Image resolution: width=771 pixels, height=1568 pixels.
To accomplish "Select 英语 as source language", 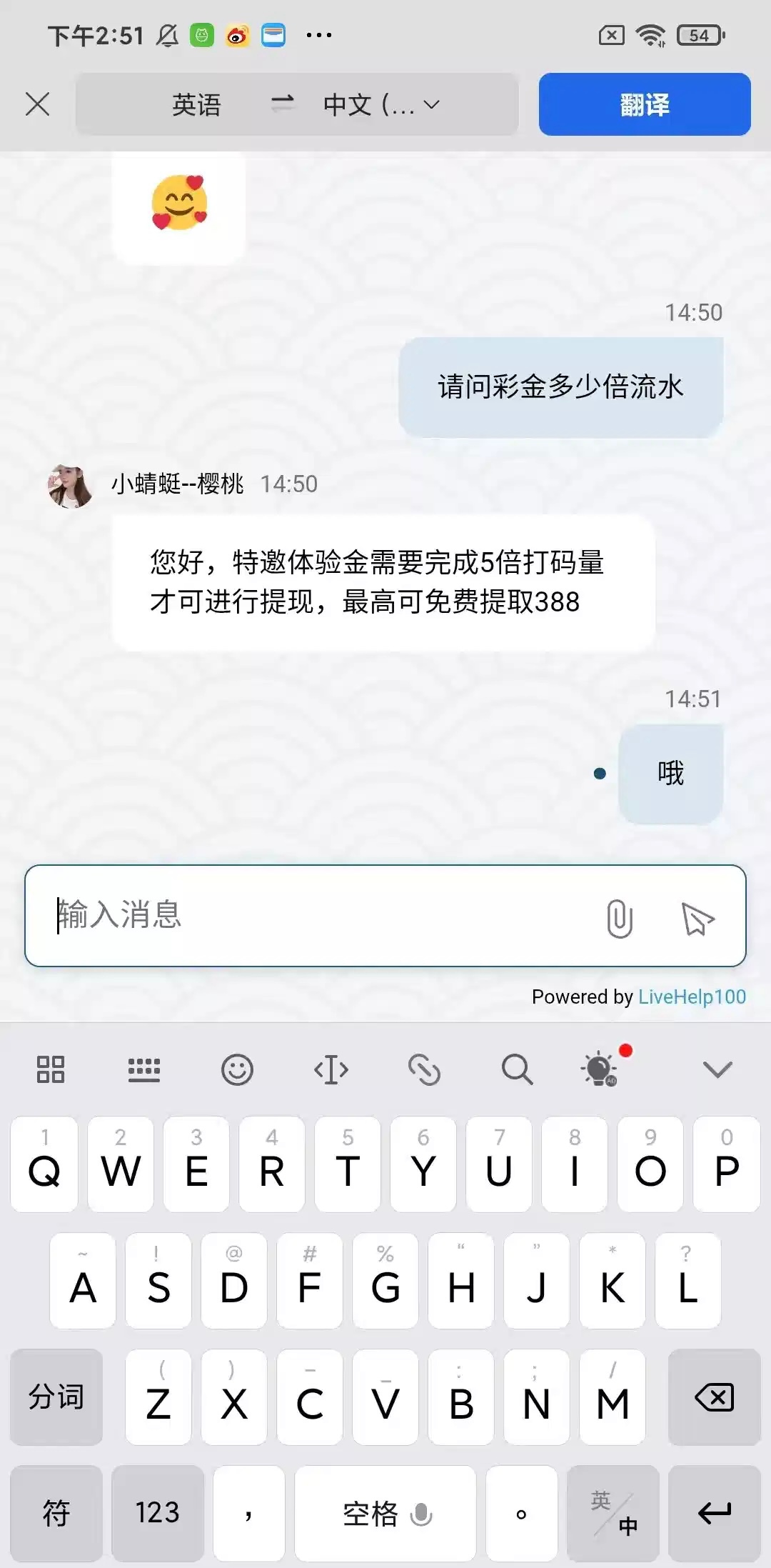I will [196, 104].
